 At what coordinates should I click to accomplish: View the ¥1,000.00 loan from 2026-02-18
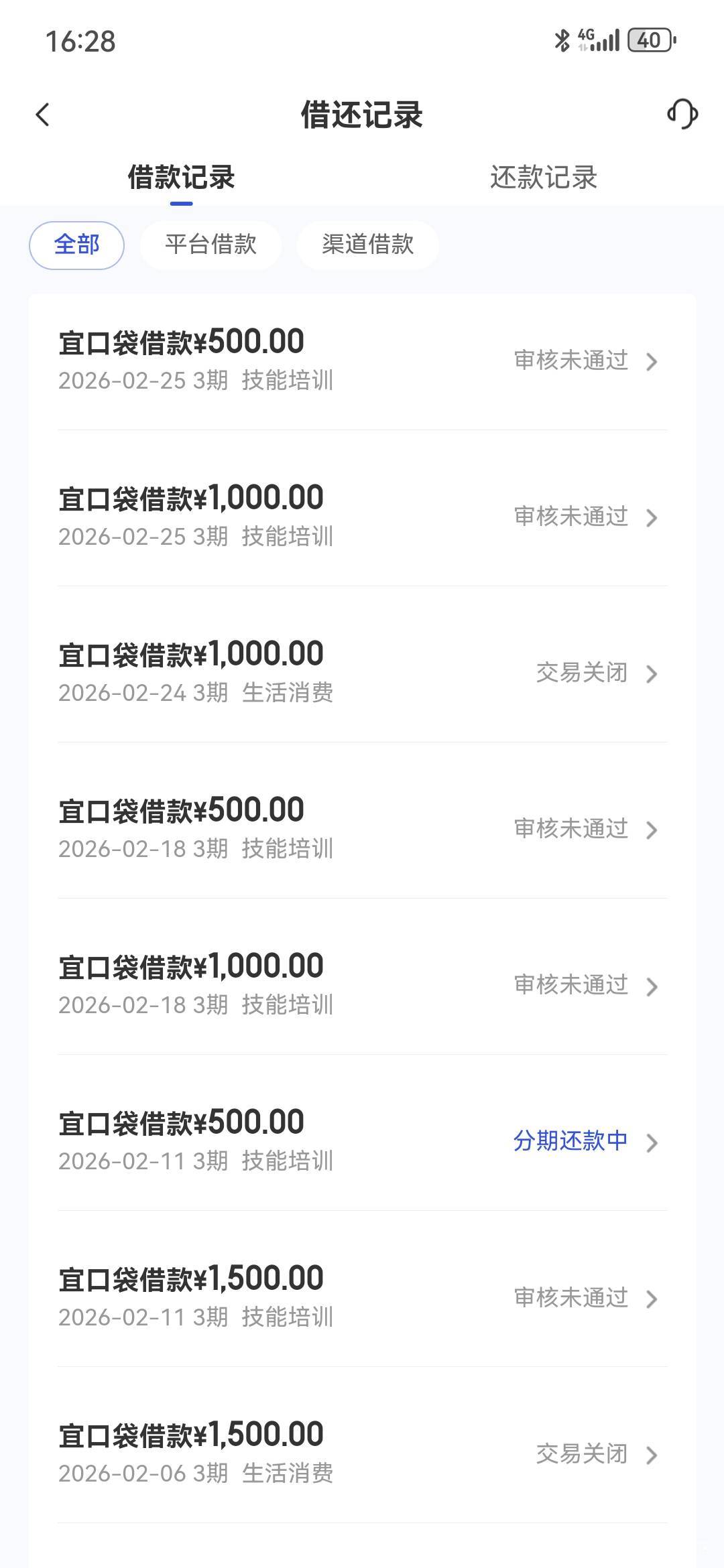click(362, 985)
